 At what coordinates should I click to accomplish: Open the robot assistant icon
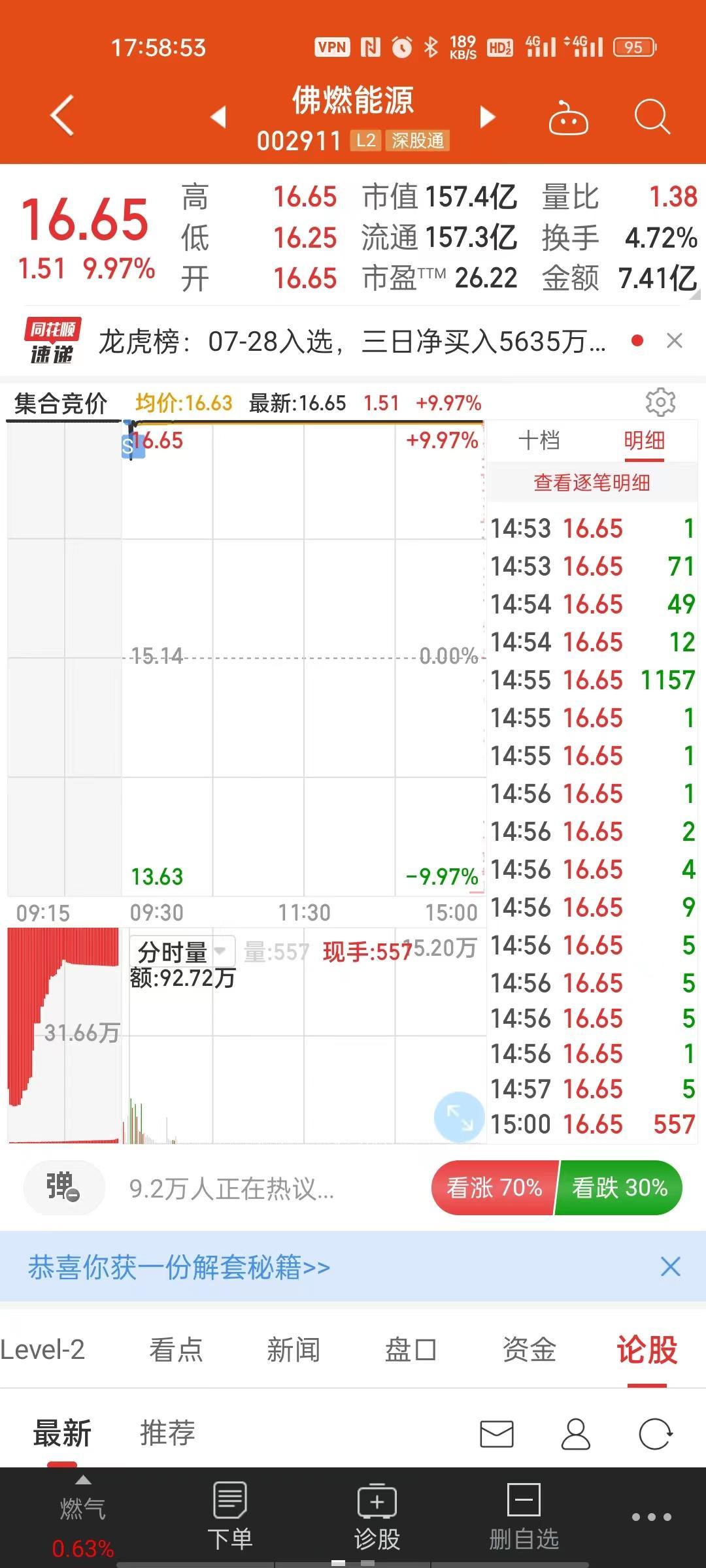coord(568,118)
